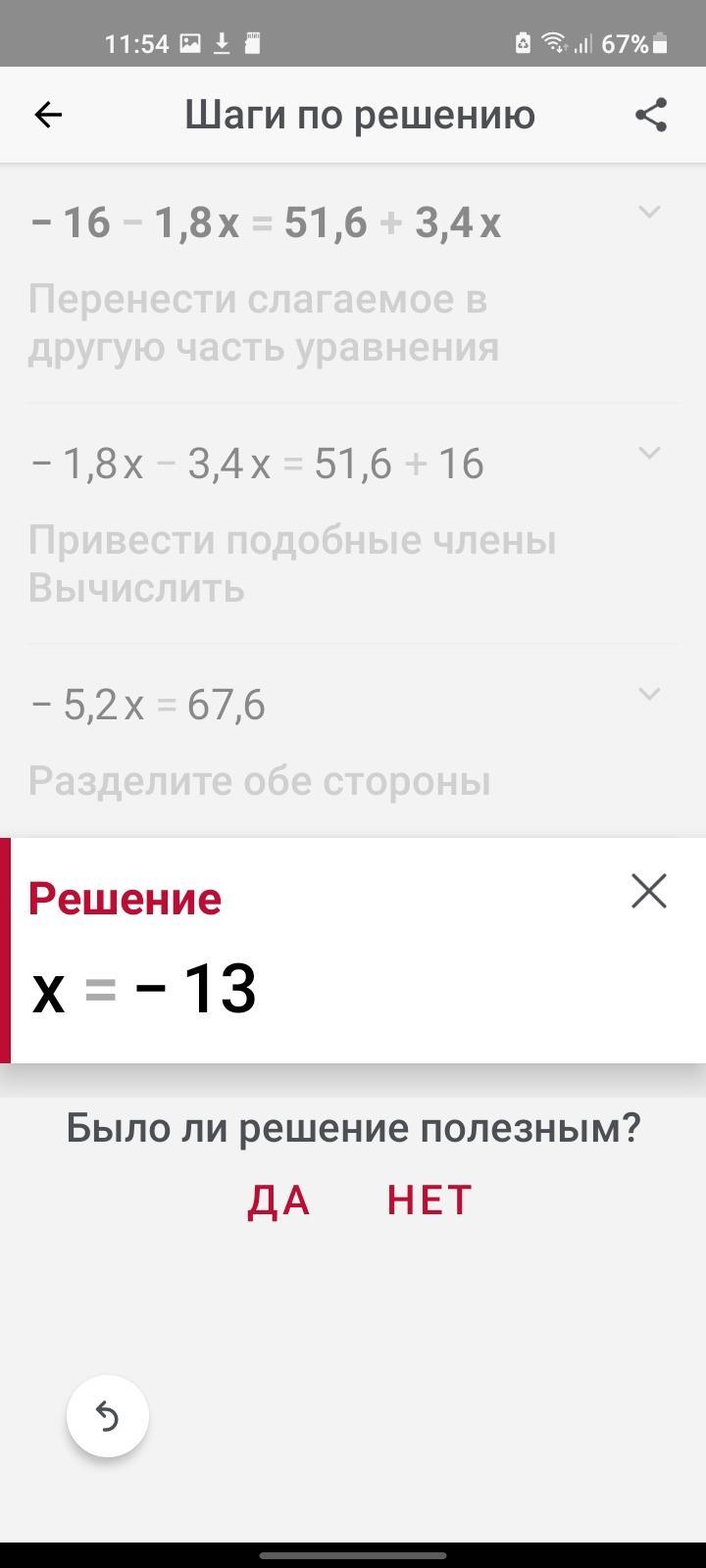The height and width of the screenshot is (1568, 706).
Task: Expand the step −5,2x = 67,6
Action: (x=649, y=694)
